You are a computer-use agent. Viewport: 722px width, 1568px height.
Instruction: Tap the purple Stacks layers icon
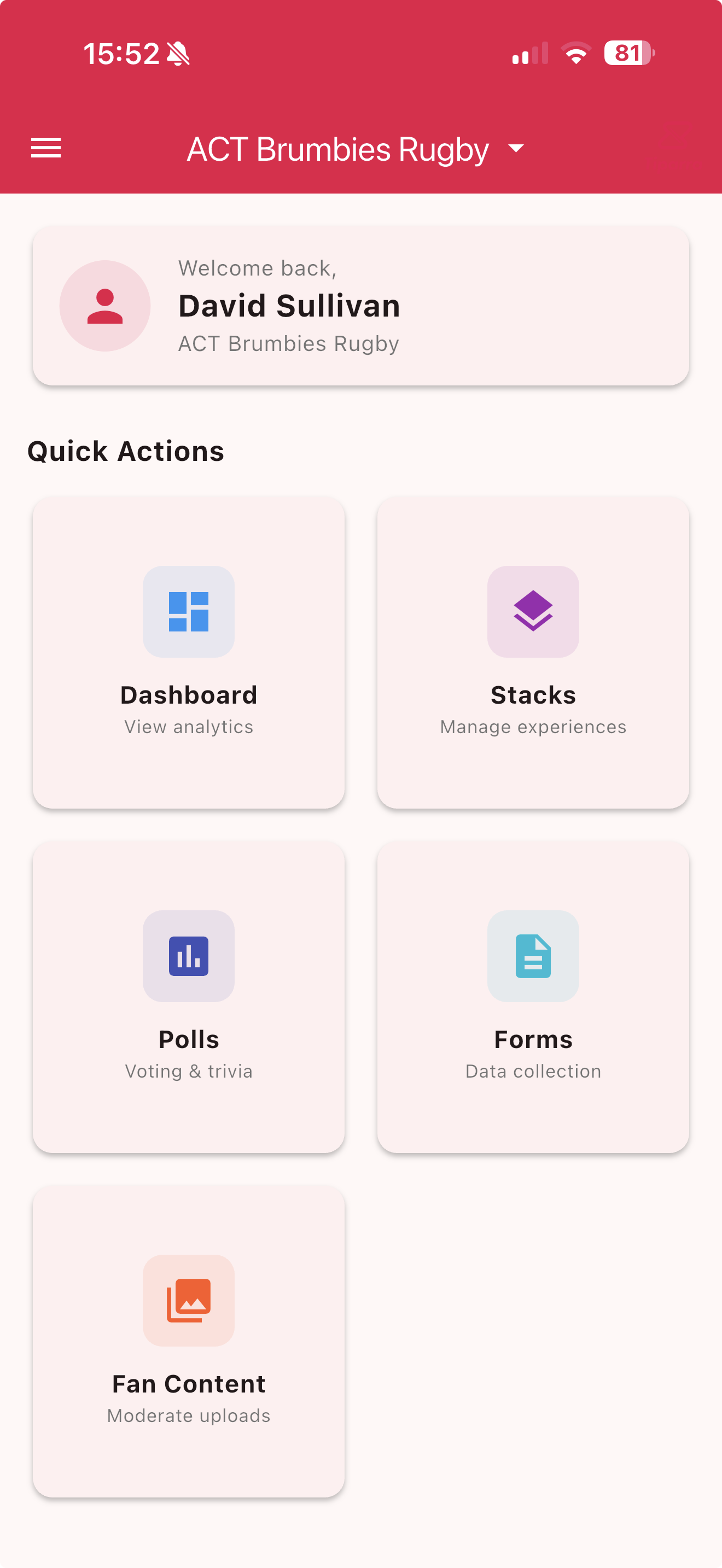click(533, 611)
